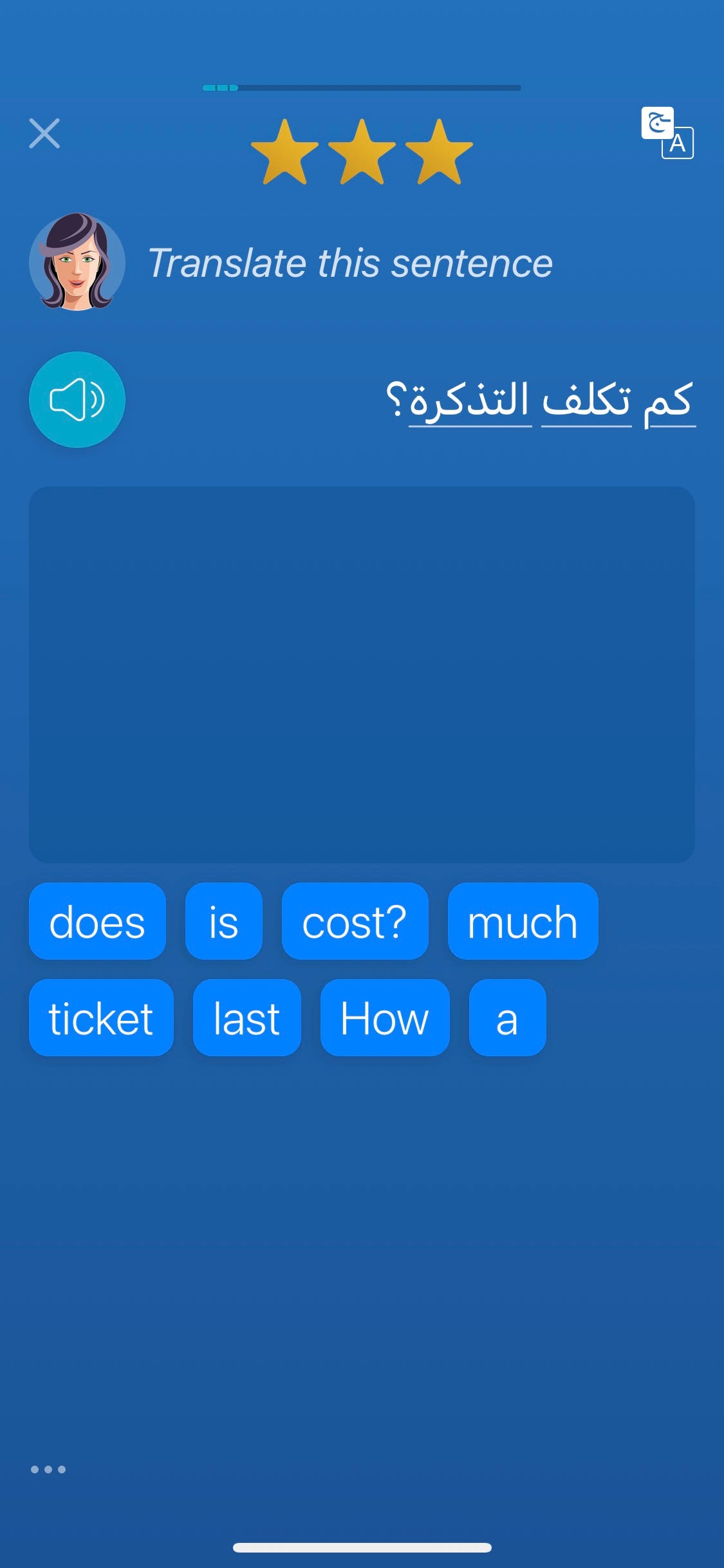Open the three-dot options menu
This screenshot has height=1568, width=724.
click(x=48, y=1469)
